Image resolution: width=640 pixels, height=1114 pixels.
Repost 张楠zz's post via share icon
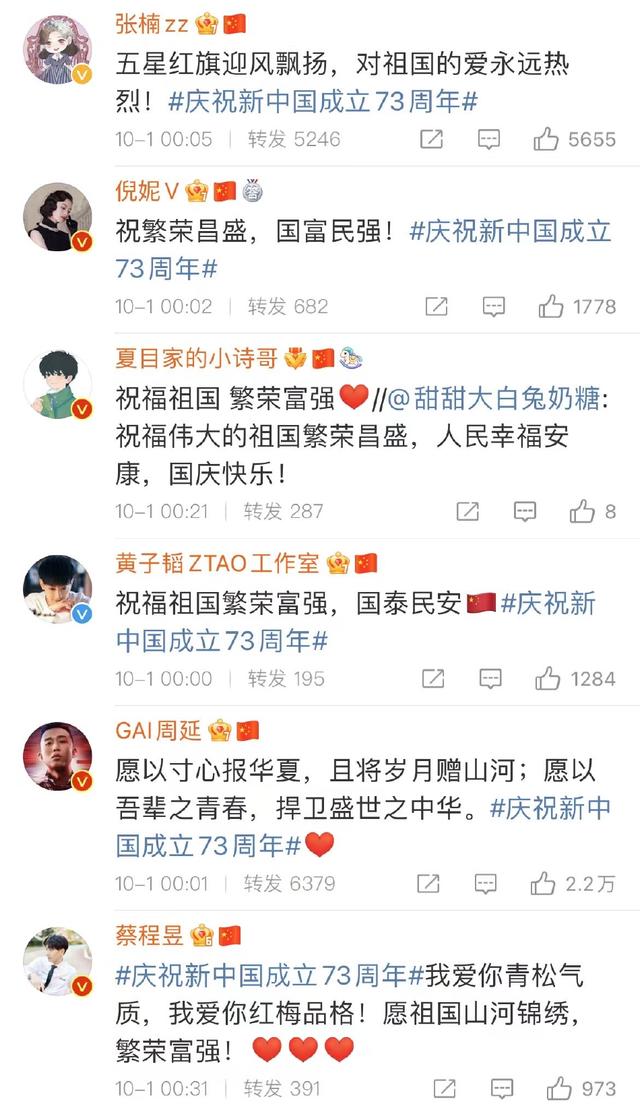(431, 139)
